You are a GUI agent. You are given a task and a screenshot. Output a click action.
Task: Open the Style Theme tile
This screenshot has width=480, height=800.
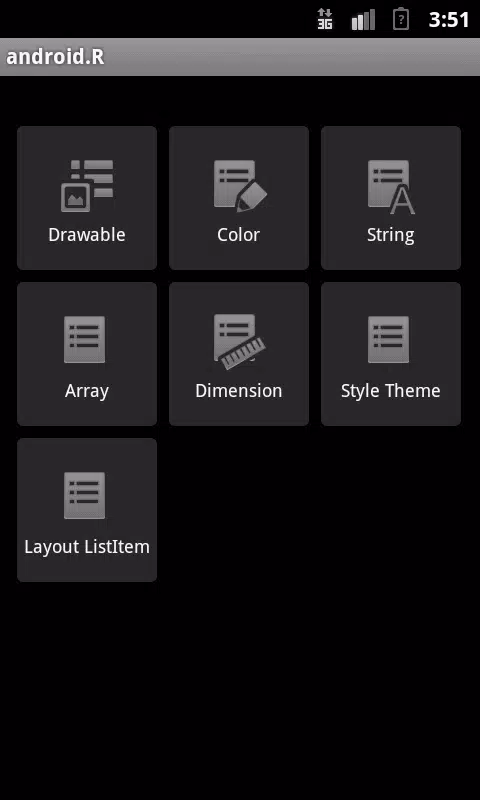[391, 354]
